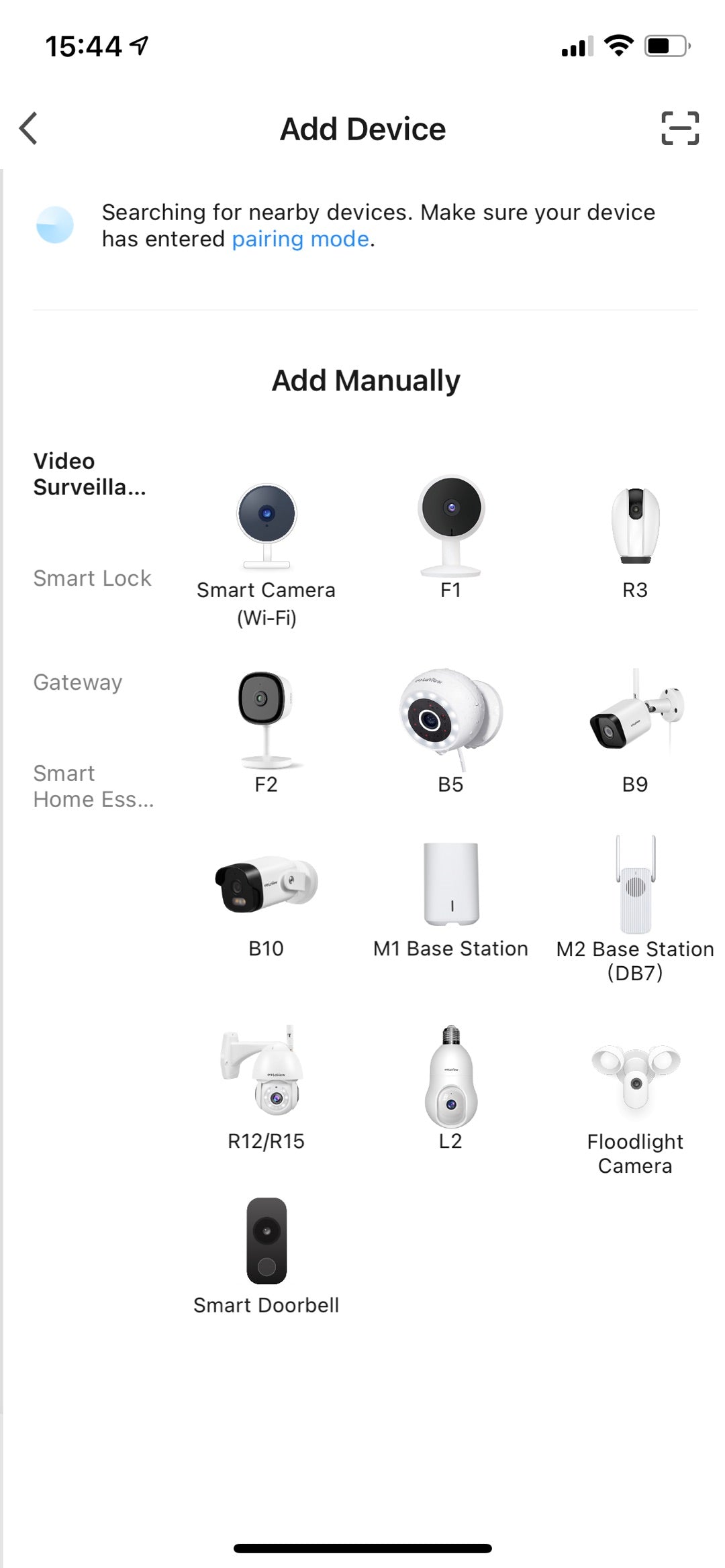
Task: Switch to Gateway category
Action: tap(78, 682)
